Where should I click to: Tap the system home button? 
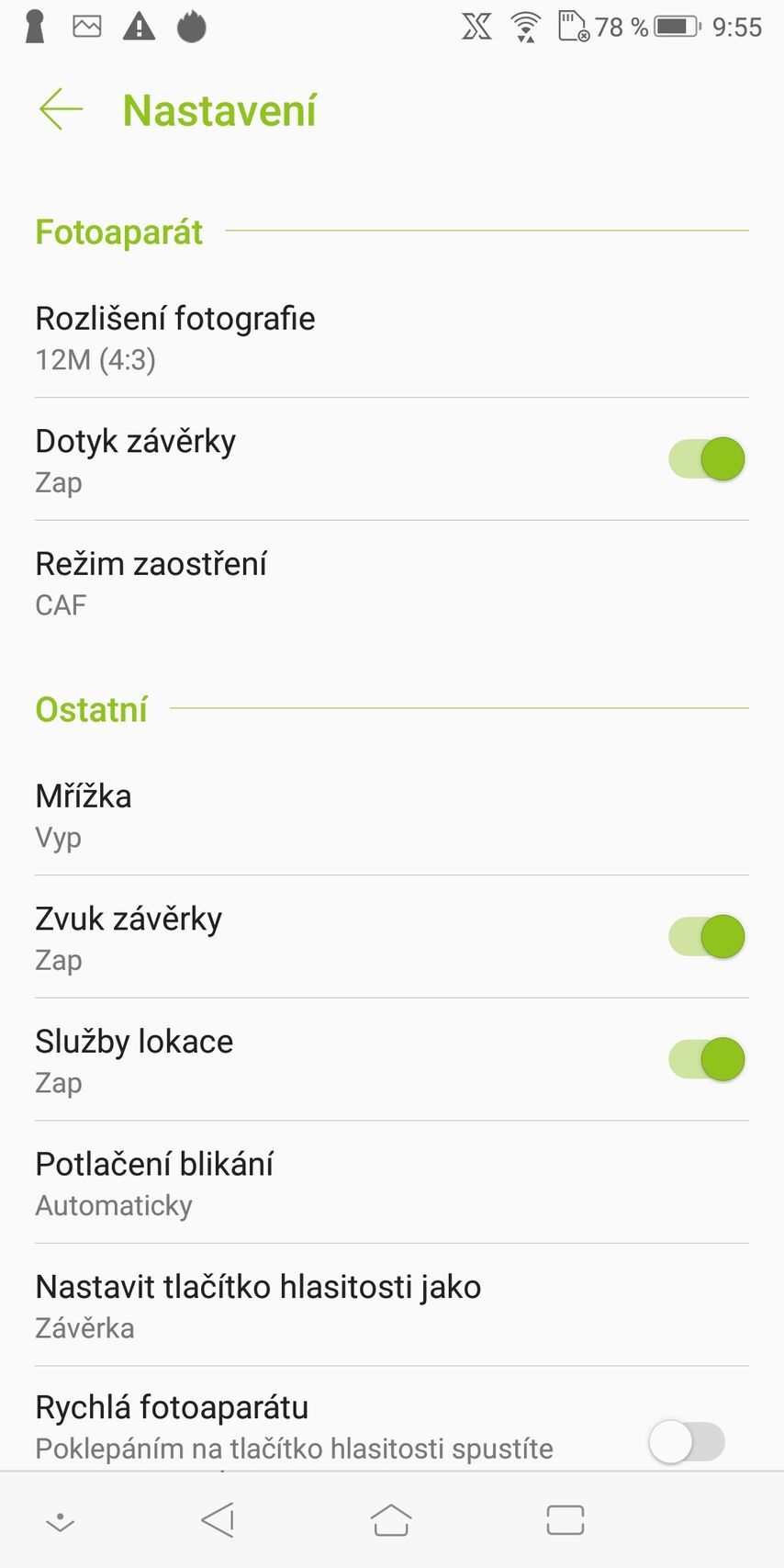click(391, 1520)
